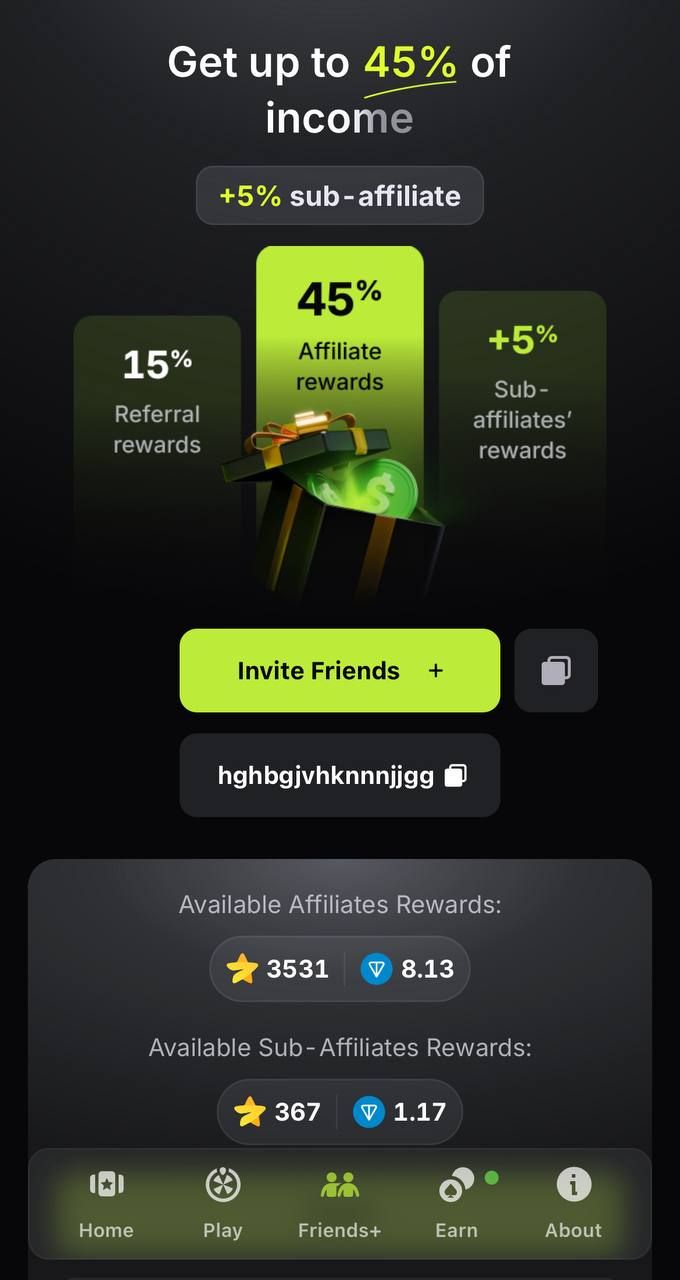The width and height of the screenshot is (680, 1280).
Task: Copy the invite link via the copy icon button
Action: coord(556,670)
